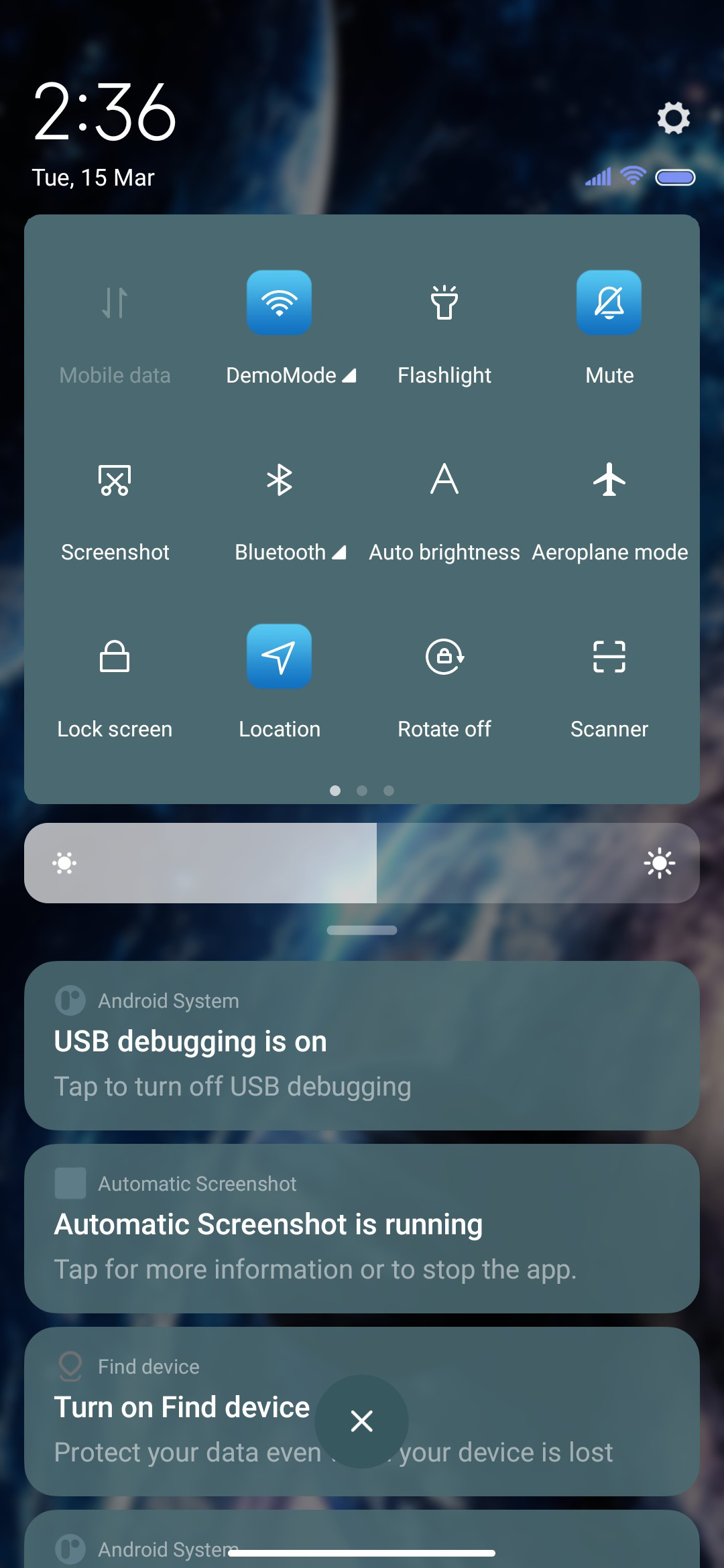Open the Scanner

(609, 657)
